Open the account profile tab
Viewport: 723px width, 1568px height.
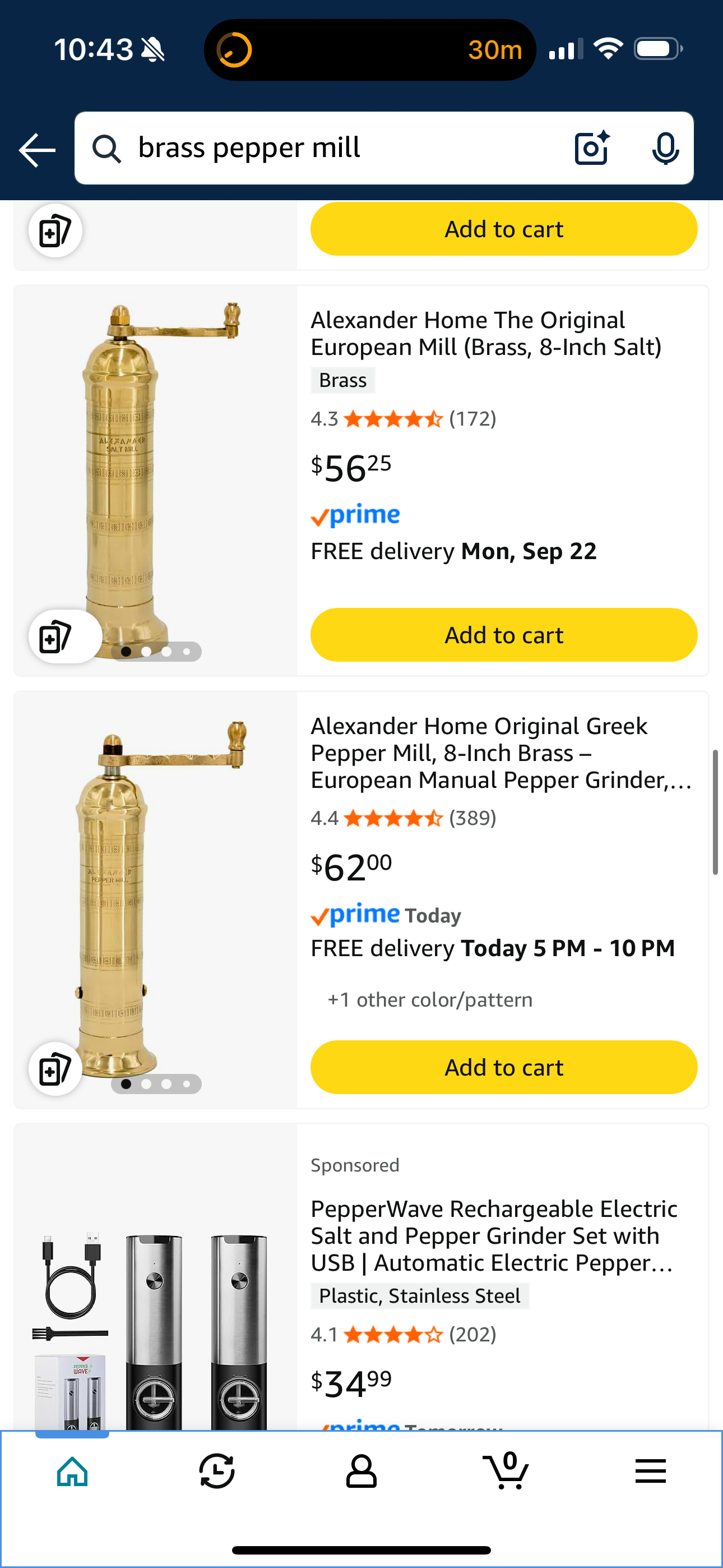pos(361,1472)
